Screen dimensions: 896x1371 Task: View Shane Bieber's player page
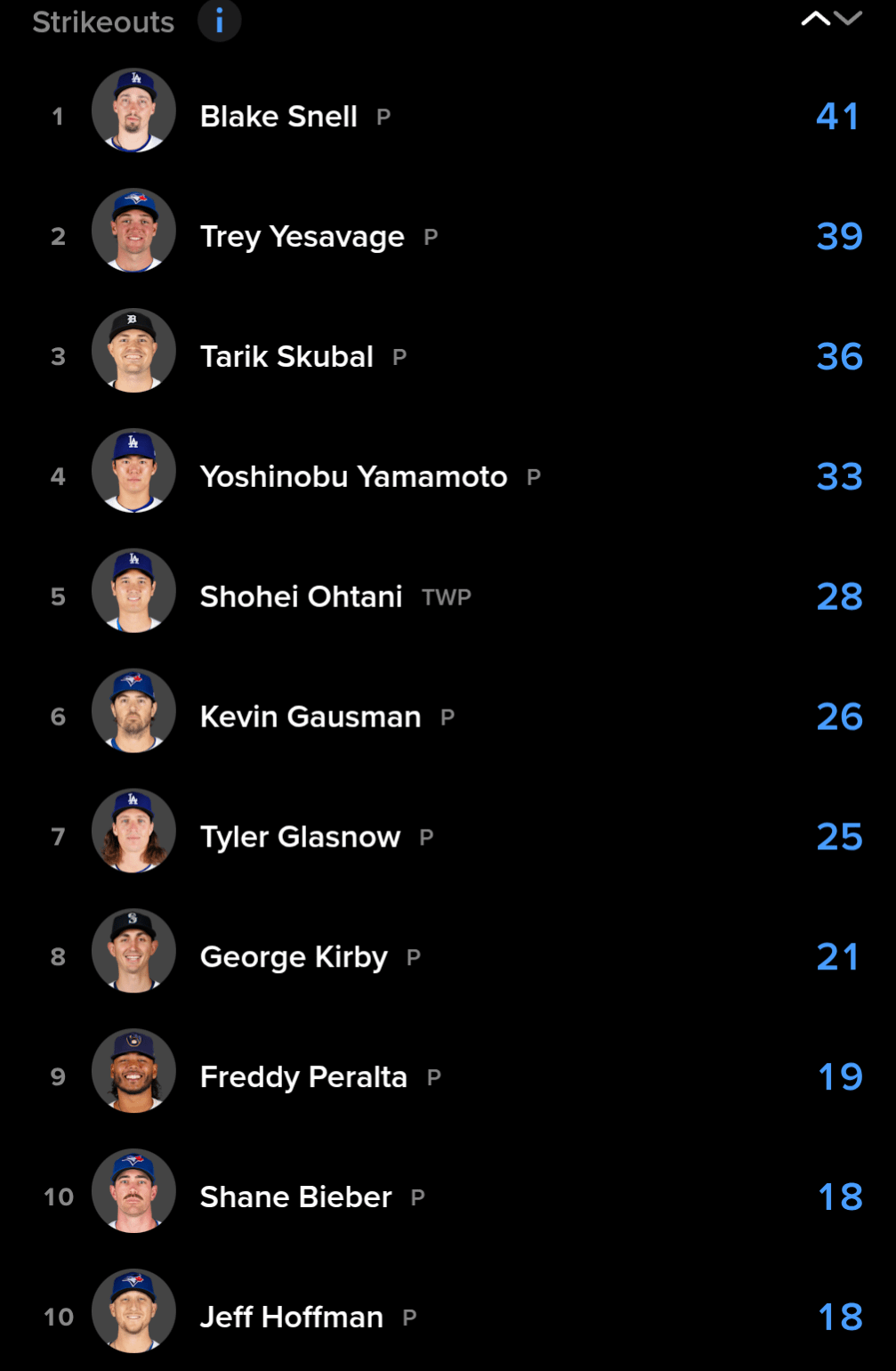click(295, 1197)
